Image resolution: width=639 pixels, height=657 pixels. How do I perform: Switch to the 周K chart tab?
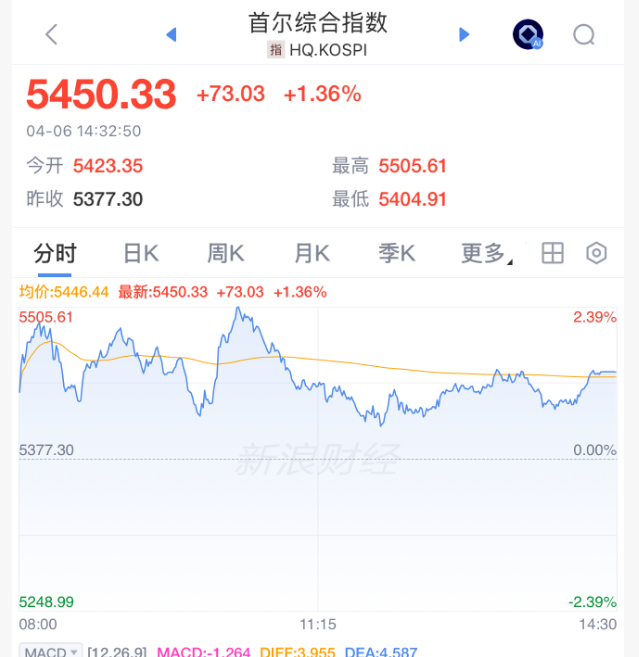(x=226, y=253)
